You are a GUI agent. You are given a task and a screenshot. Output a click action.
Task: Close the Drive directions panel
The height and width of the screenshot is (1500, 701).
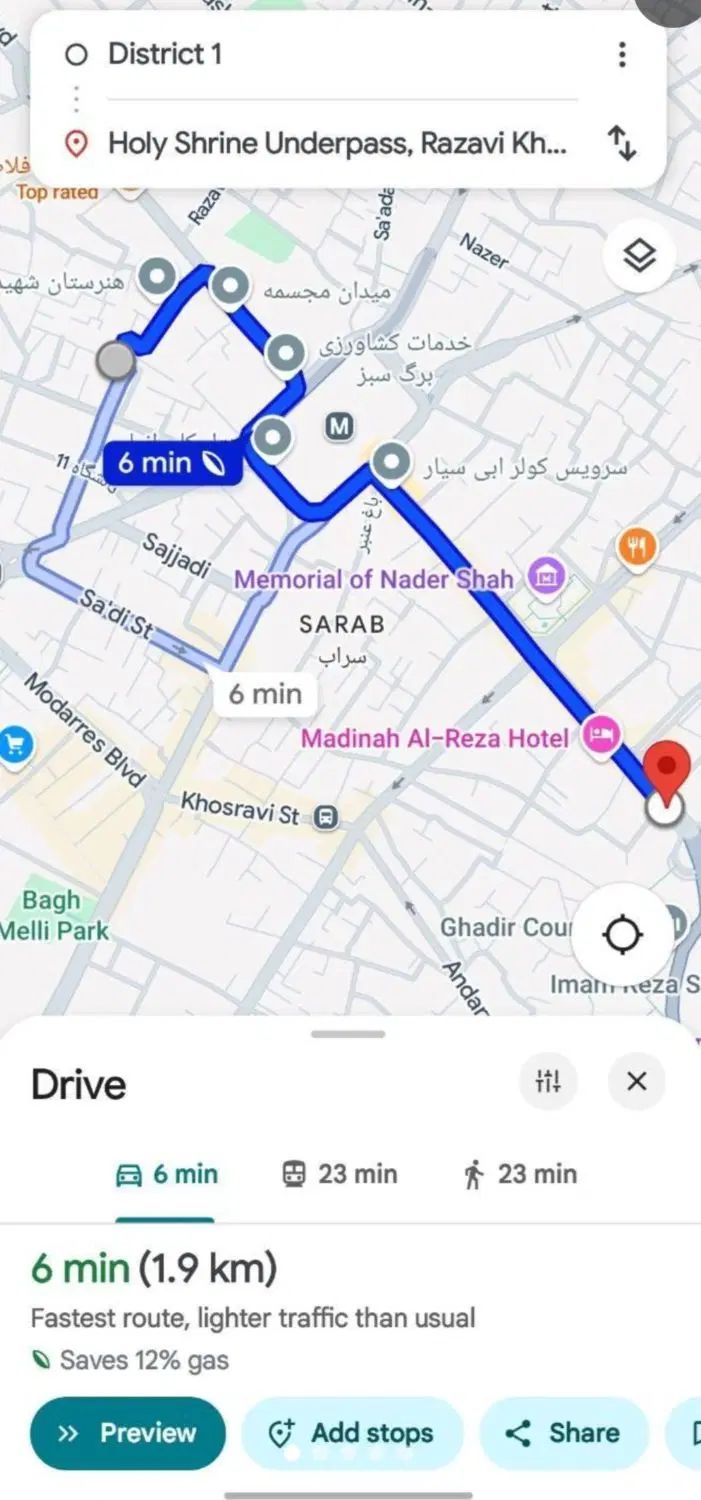click(x=637, y=1081)
